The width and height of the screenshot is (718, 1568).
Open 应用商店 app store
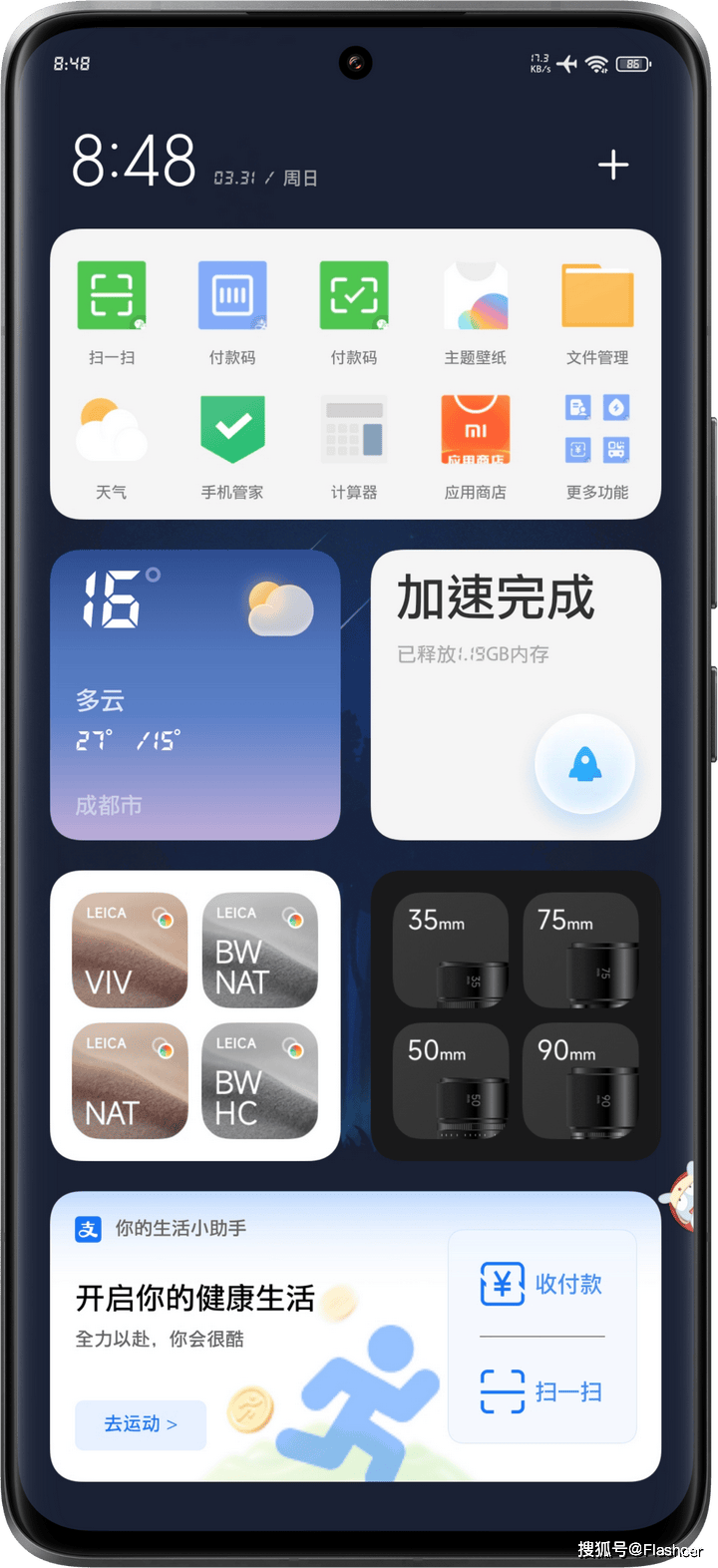tap(476, 431)
